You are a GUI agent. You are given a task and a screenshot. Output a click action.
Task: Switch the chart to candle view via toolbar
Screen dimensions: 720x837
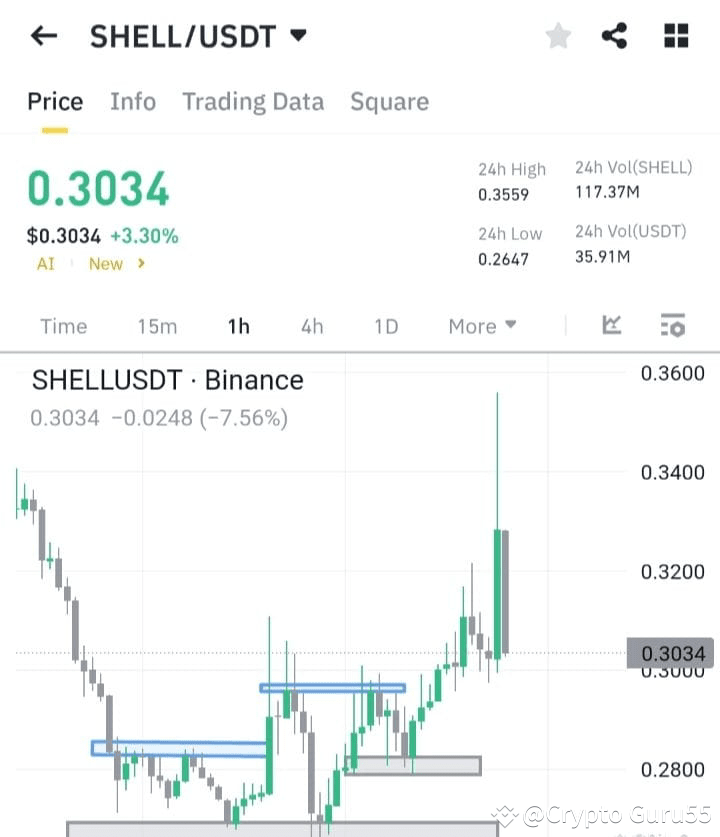point(611,326)
